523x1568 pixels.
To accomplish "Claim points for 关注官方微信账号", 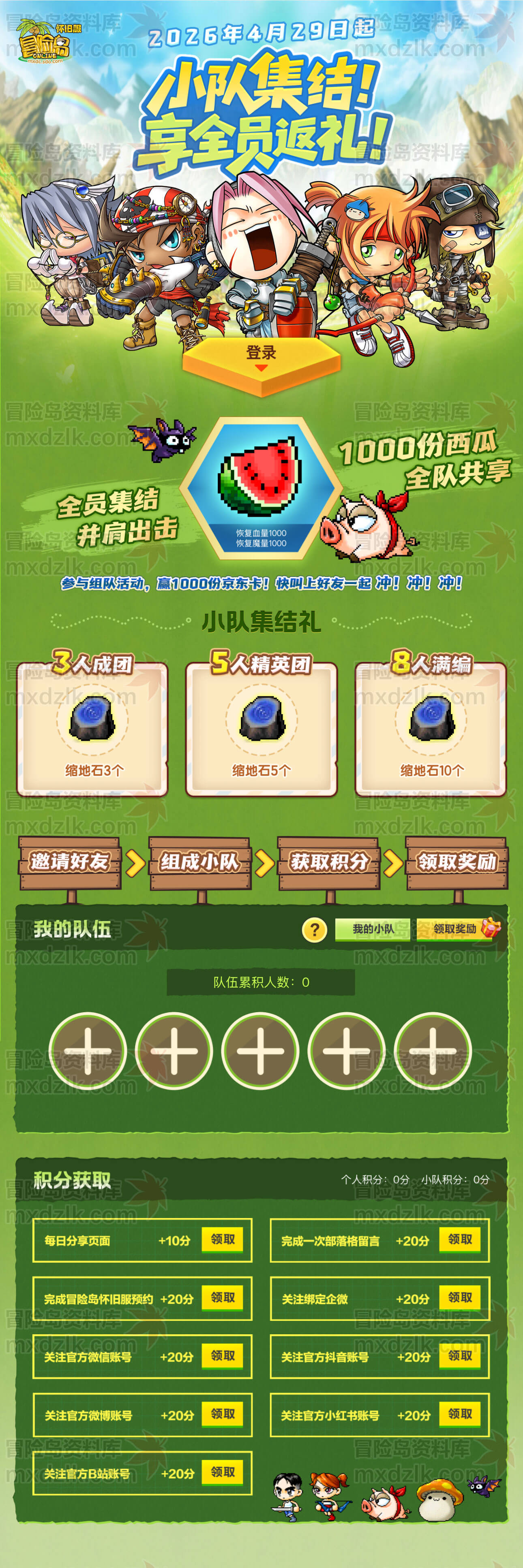I will (x=223, y=1356).
